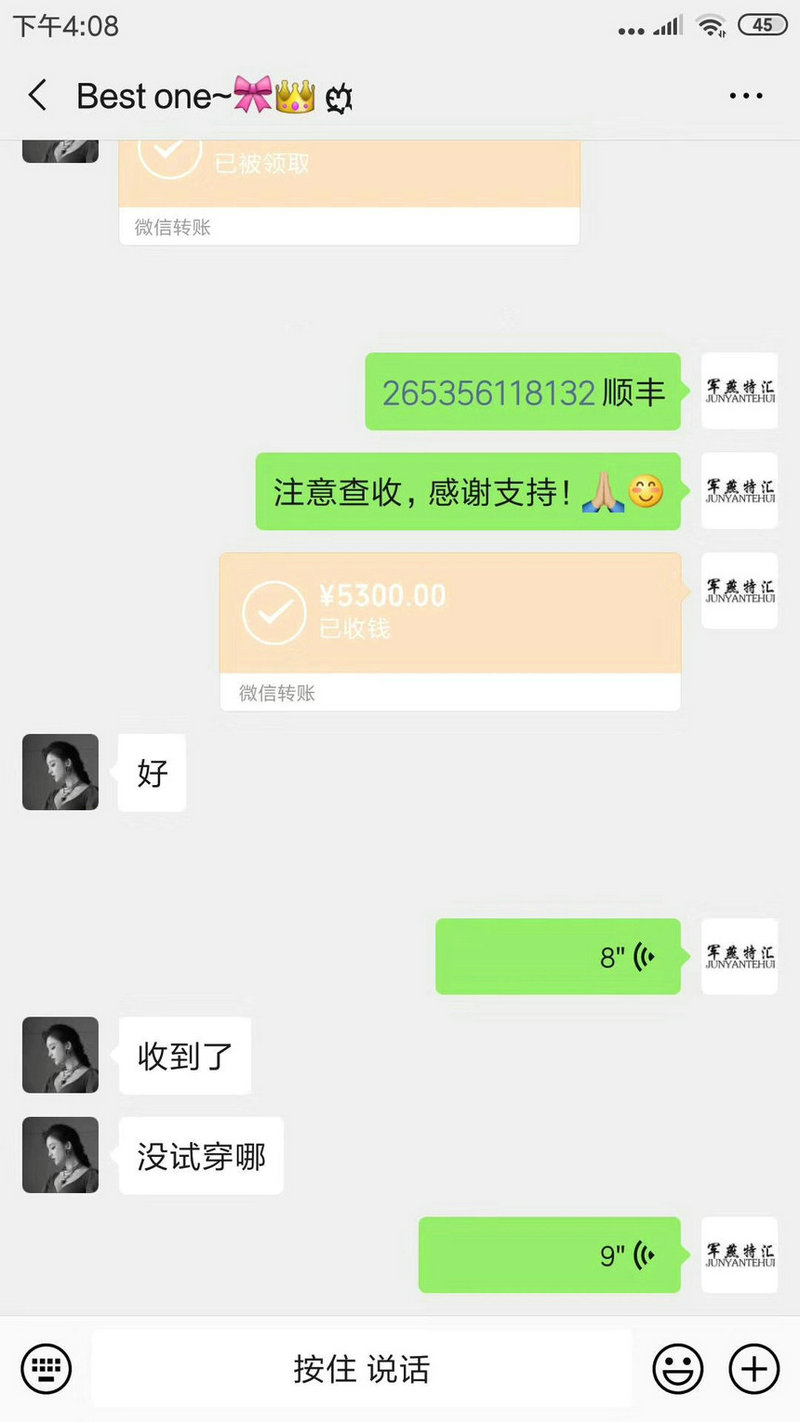Switch to keyboard text input
The image size is (800, 1422).
[x=46, y=1367]
